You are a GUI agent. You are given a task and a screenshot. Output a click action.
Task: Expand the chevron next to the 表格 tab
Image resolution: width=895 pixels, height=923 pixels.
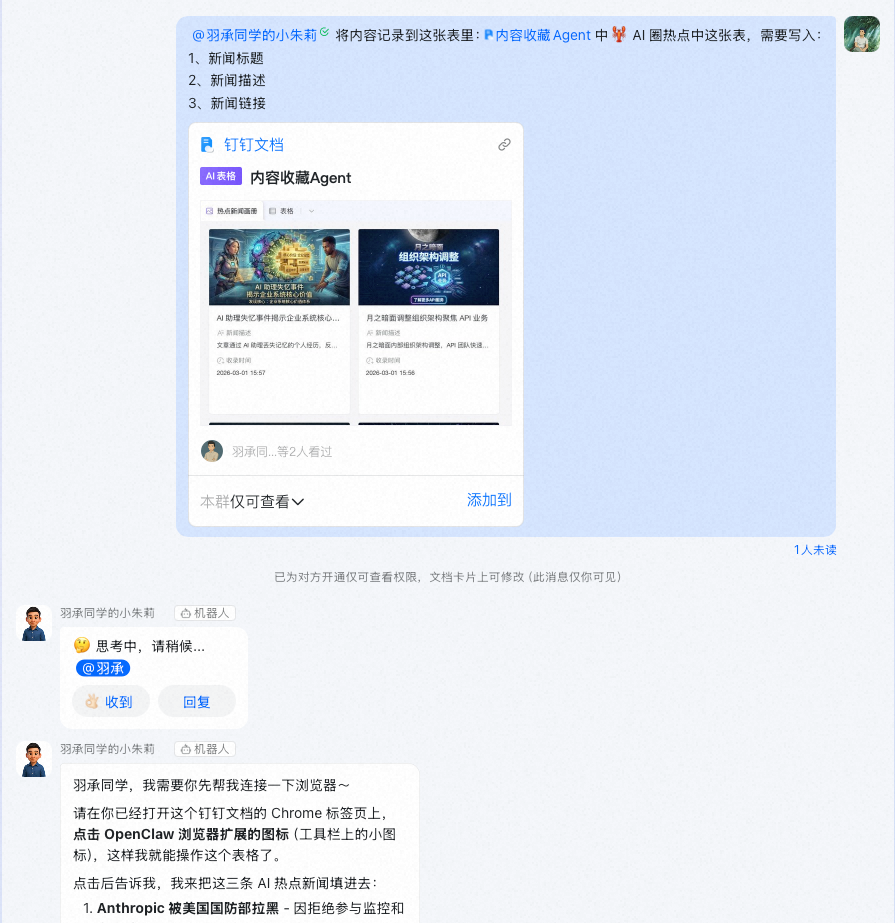click(309, 210)
